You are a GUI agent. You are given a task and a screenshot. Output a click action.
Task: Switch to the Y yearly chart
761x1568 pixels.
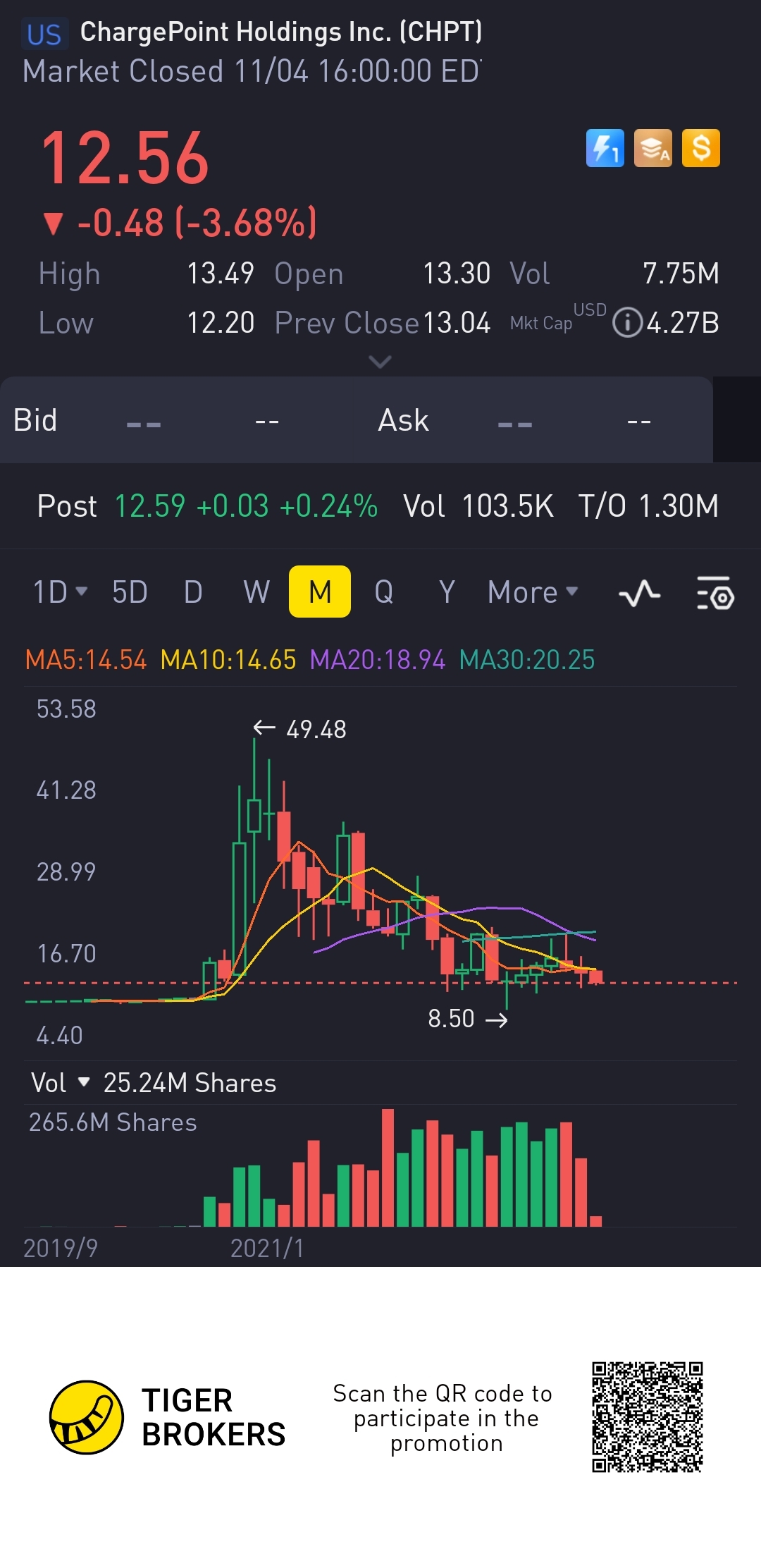[447, 592]
